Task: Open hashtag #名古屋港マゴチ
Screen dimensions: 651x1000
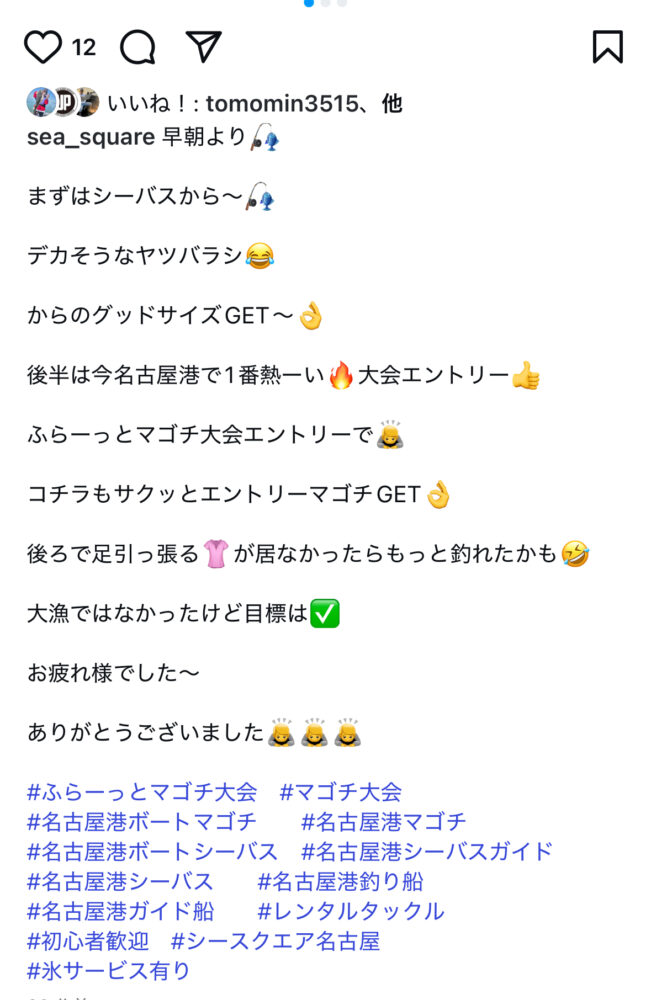Action: click(x=384, y=823)
